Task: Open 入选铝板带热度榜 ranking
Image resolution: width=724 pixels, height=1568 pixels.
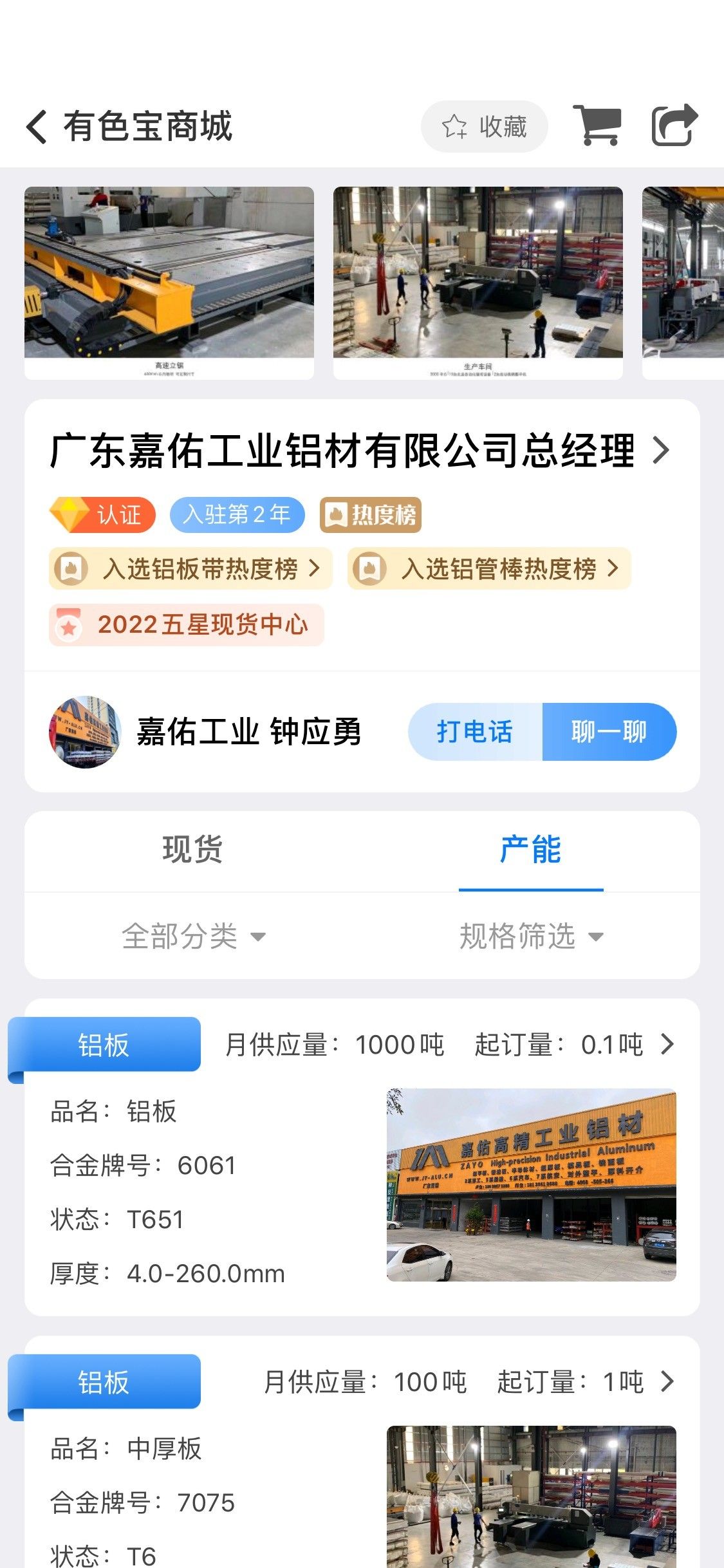Action: (190, 568)
